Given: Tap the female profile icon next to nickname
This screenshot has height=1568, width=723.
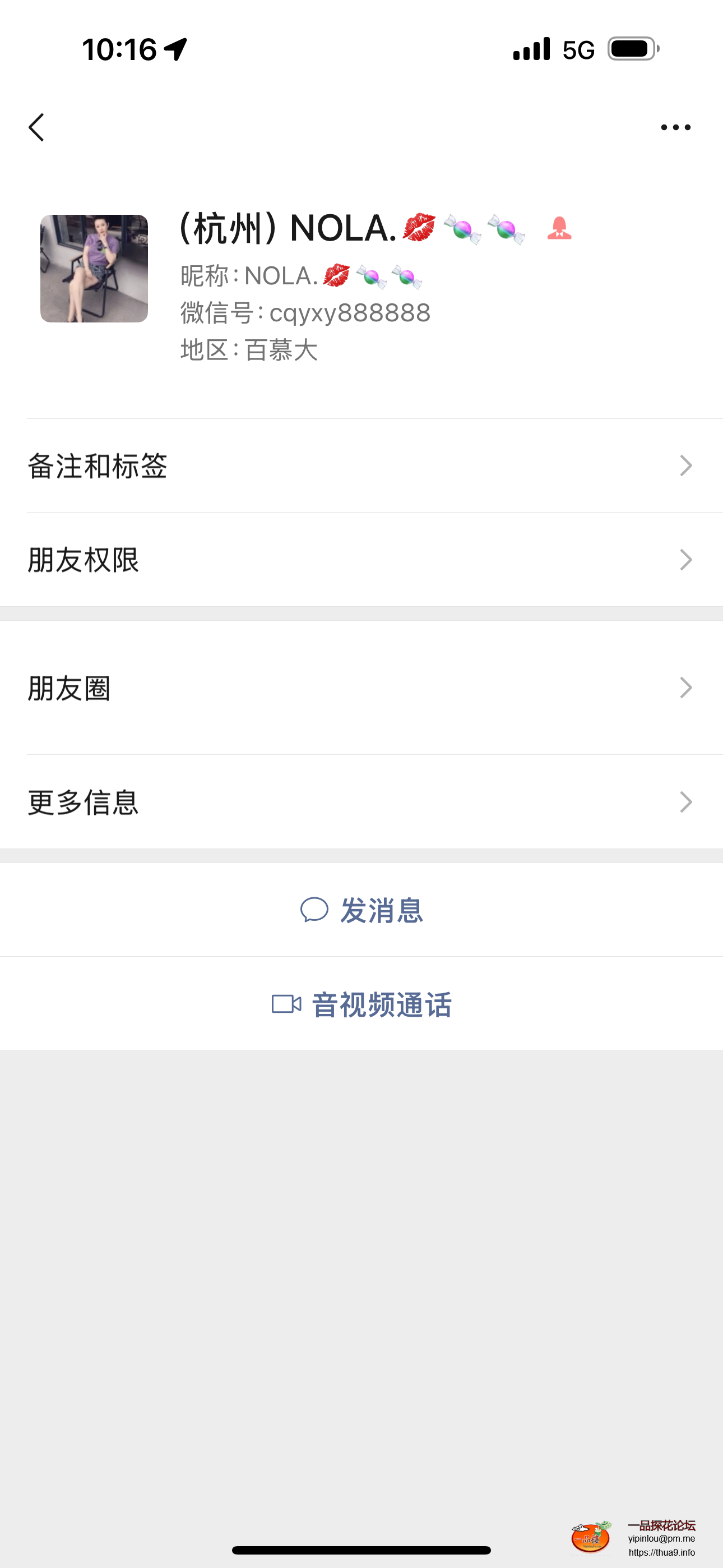Looking at the screenshot, I should pyautogui.click(x=559, y=231).
